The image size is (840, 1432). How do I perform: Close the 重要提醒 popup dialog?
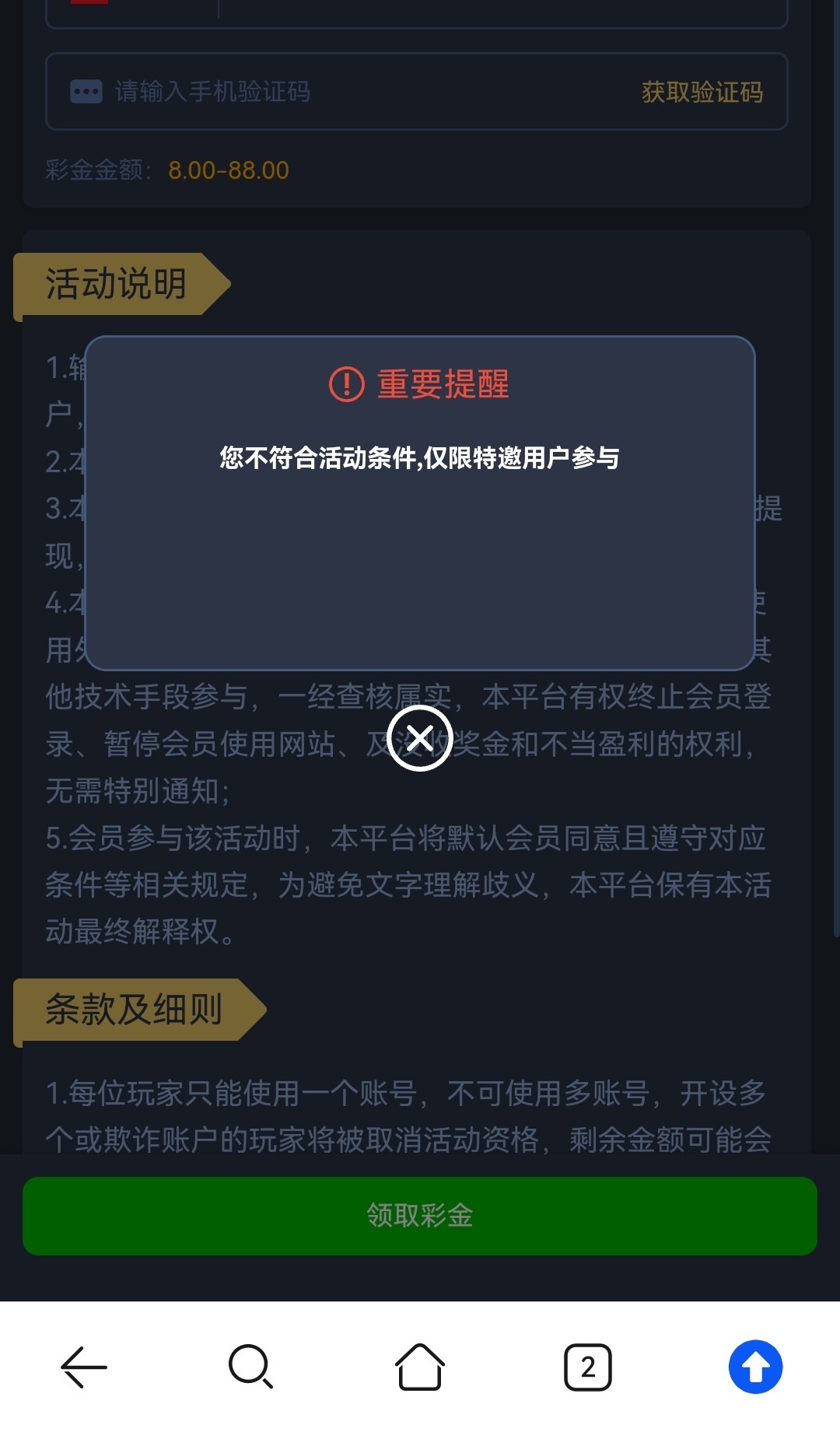[420, 737]
